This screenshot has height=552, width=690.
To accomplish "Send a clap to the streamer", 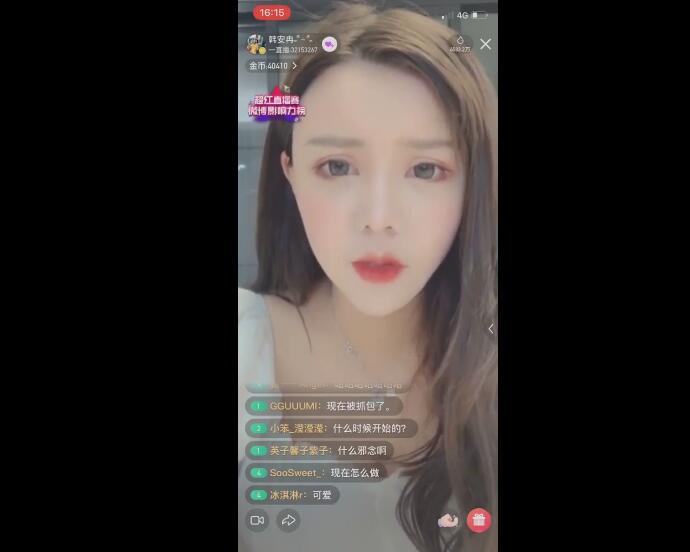I will [447, 520].
